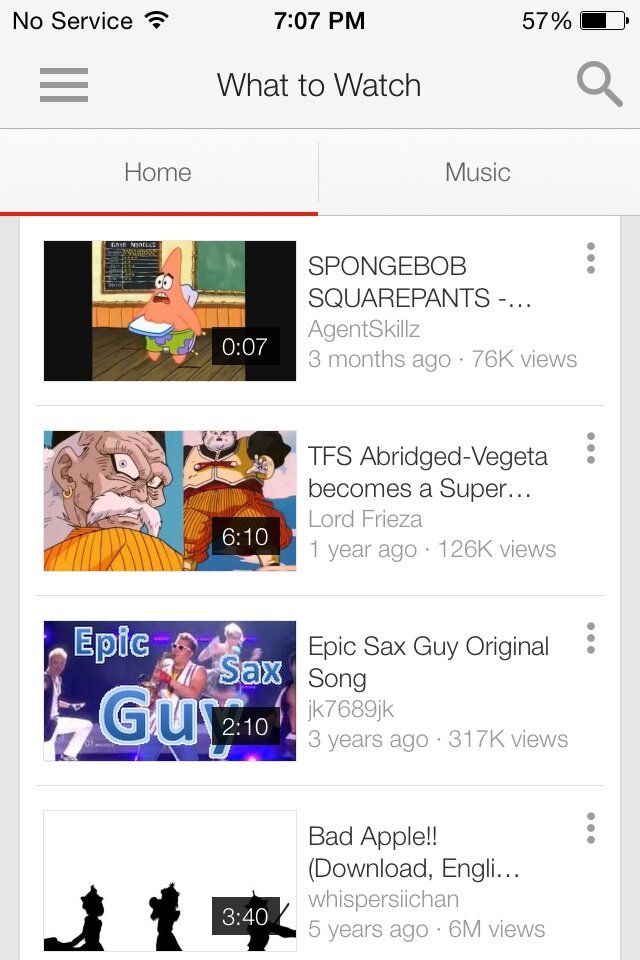This screenshot has width=640, height=960.
Task: Select the Home tab
Action: (x=158, y=172)
